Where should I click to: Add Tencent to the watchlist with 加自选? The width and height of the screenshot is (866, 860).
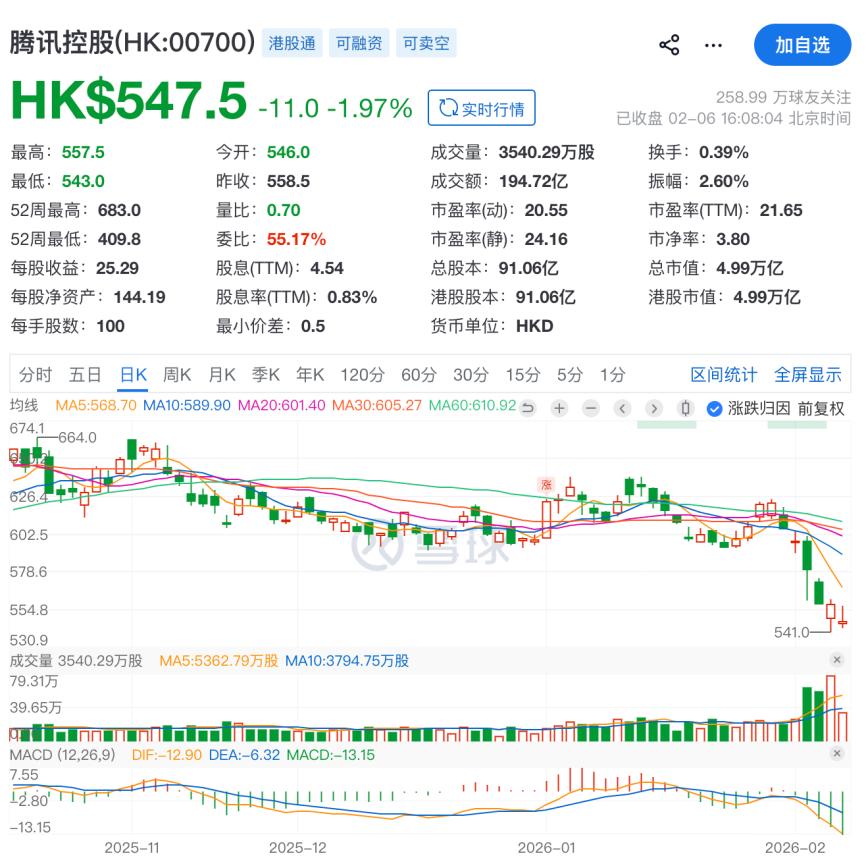[802, 45]
